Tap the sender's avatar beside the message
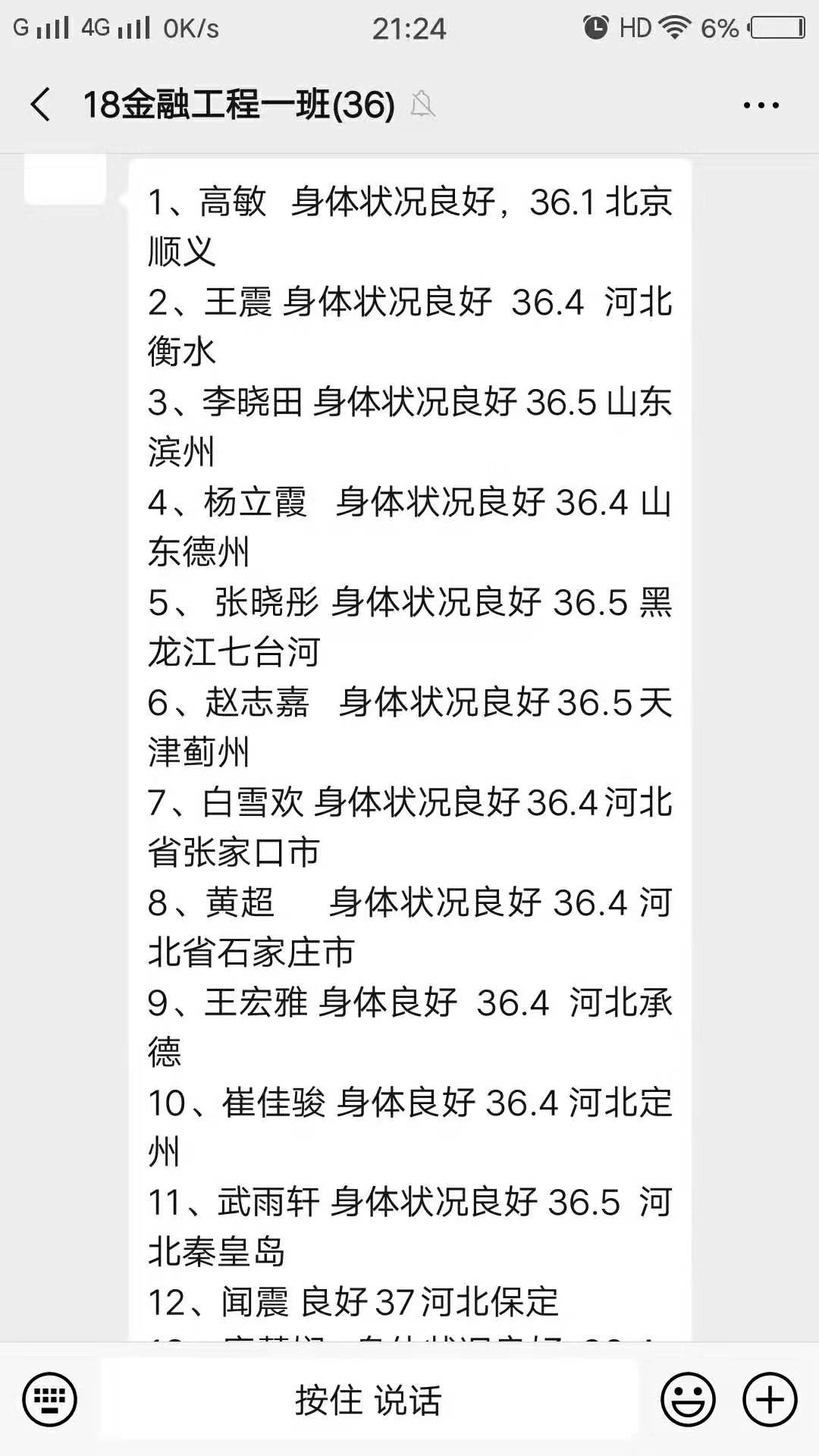 pos(65,179)
